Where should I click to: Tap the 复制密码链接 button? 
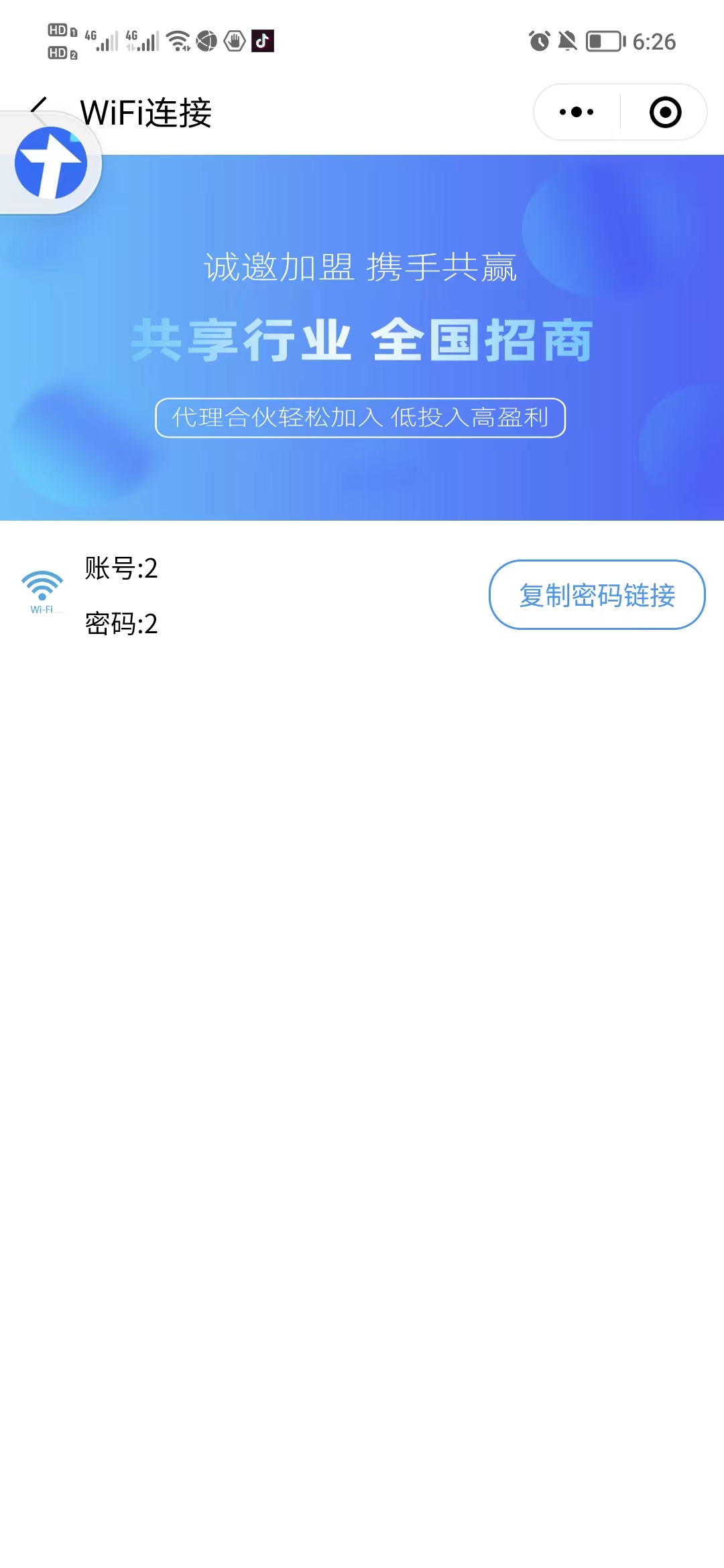tap(597, 595)
